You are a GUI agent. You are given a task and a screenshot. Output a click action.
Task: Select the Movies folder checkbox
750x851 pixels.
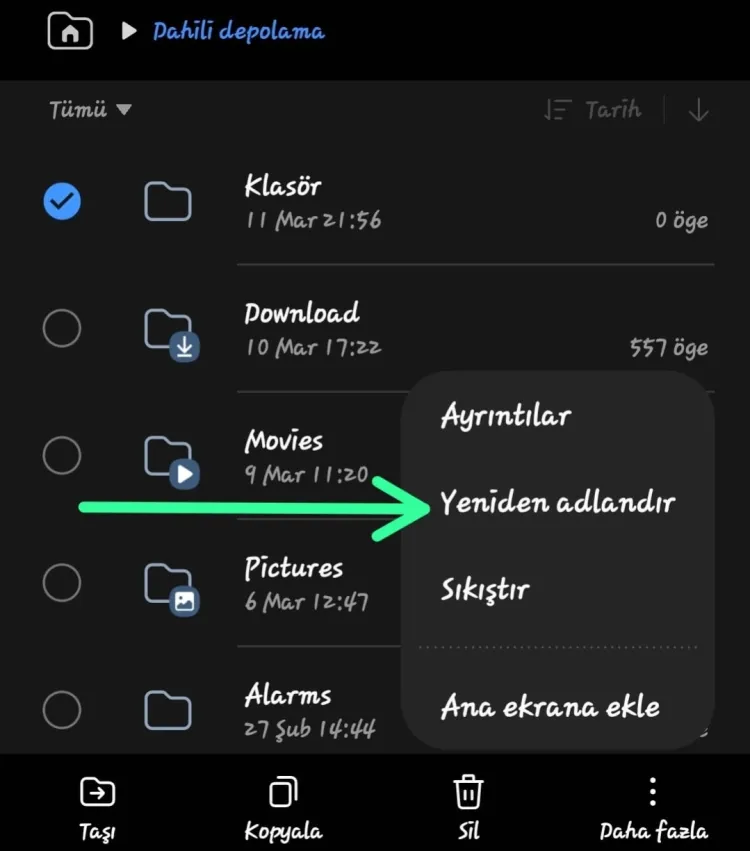pos(62,456)
